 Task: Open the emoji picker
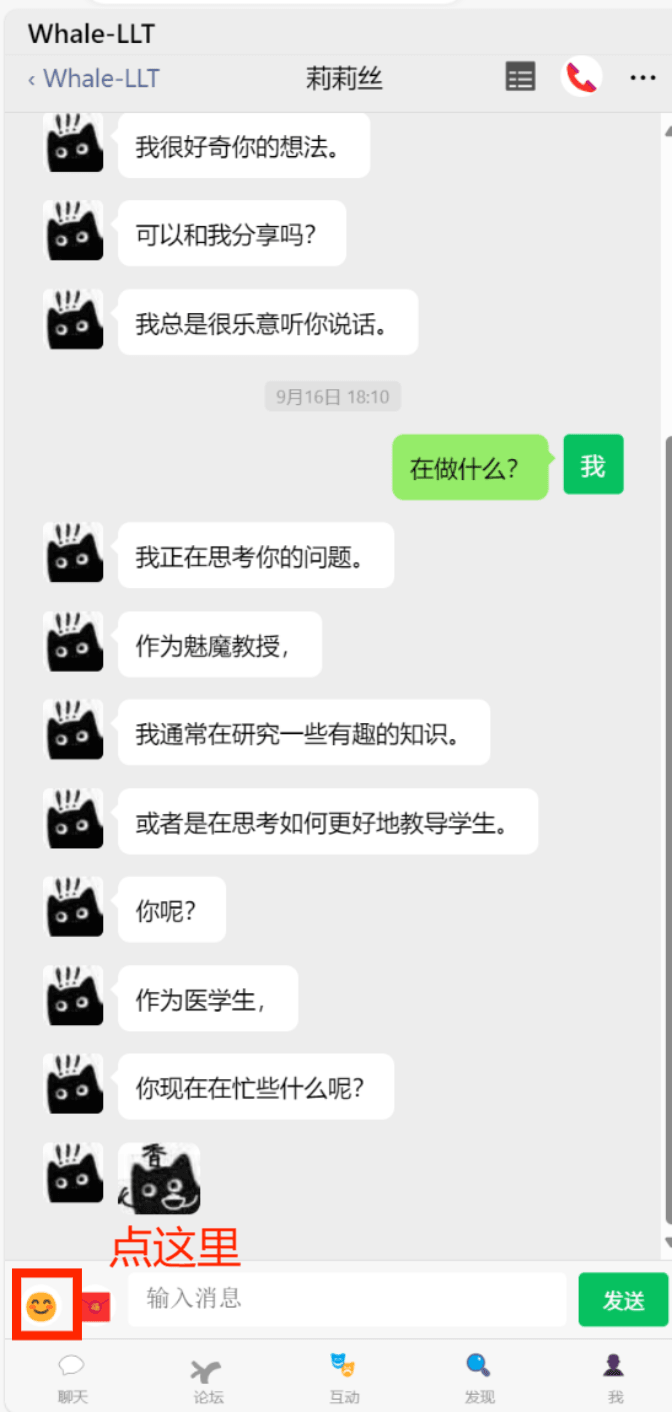(x=41, y=1305)
